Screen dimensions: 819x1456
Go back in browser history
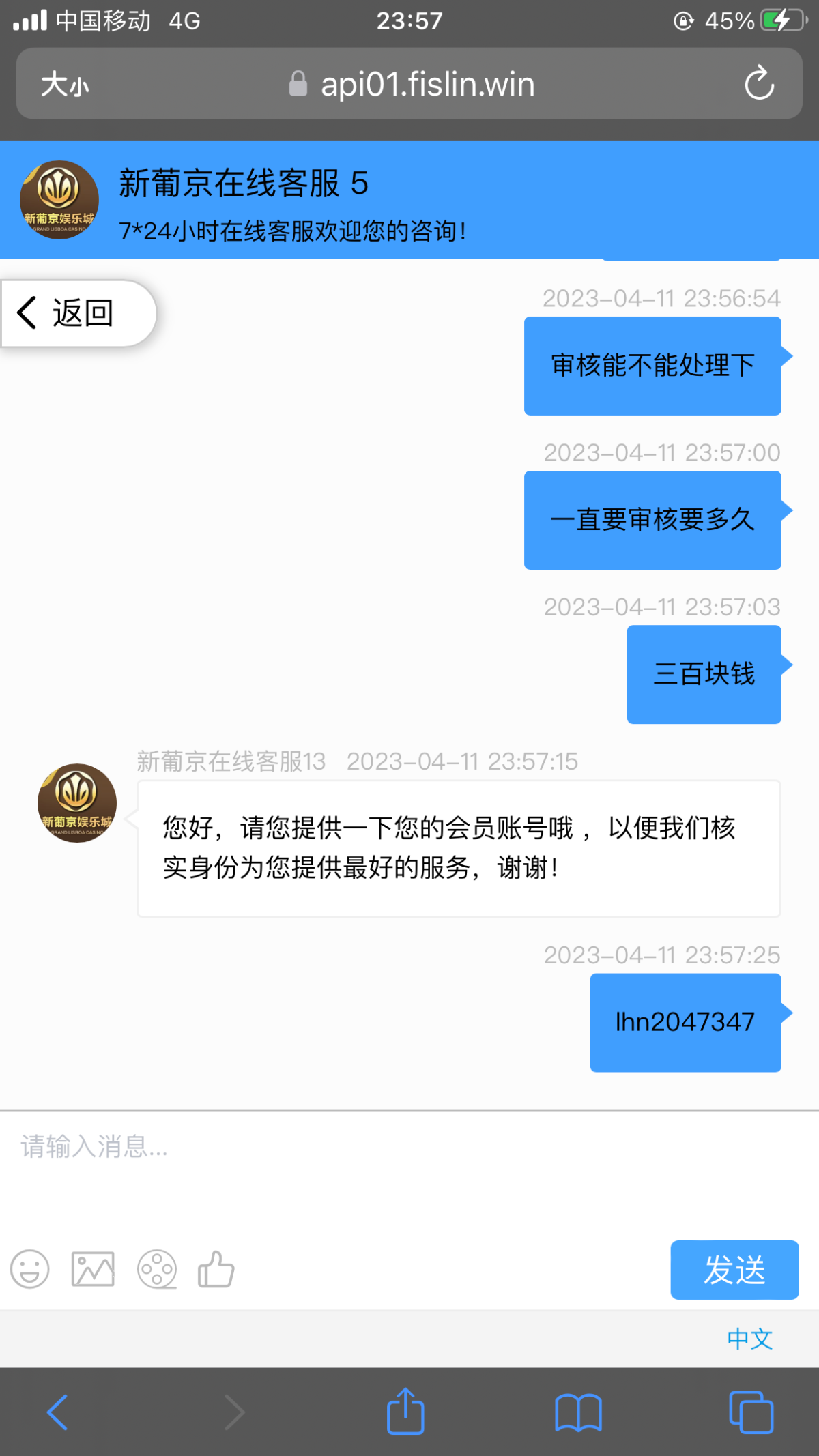click(x=57, y=1412)
